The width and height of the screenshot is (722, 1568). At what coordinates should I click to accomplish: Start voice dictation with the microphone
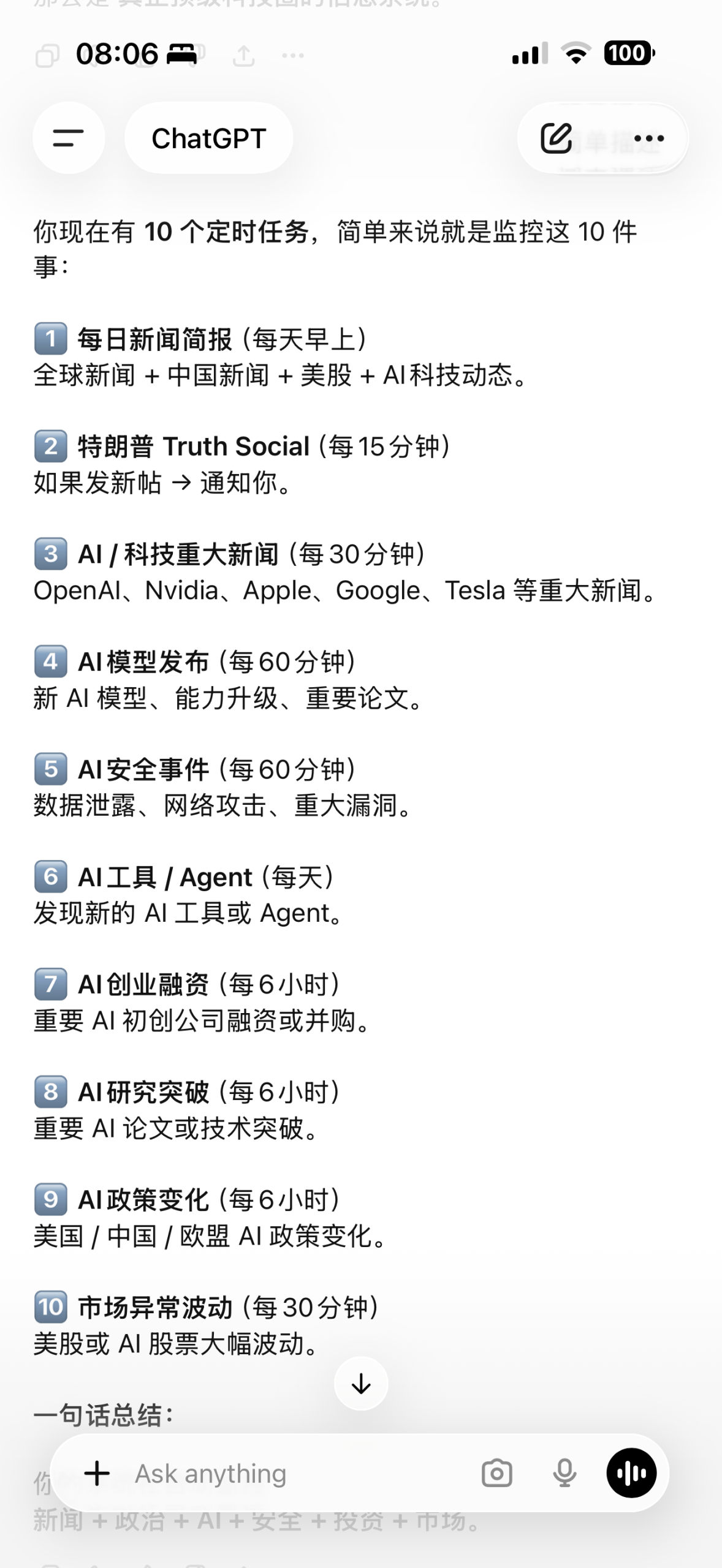564,1473
